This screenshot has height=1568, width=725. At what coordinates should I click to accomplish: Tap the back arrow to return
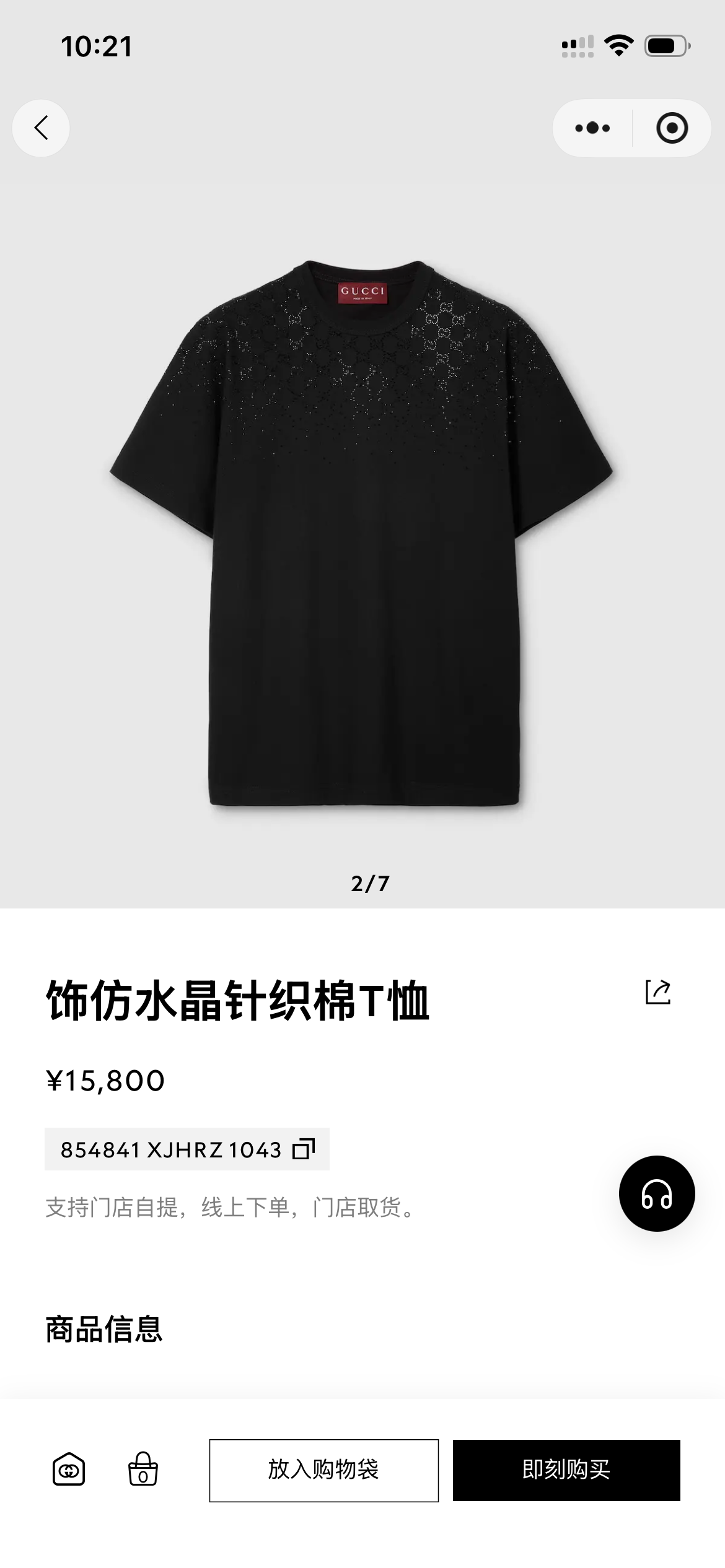point(41,128)
